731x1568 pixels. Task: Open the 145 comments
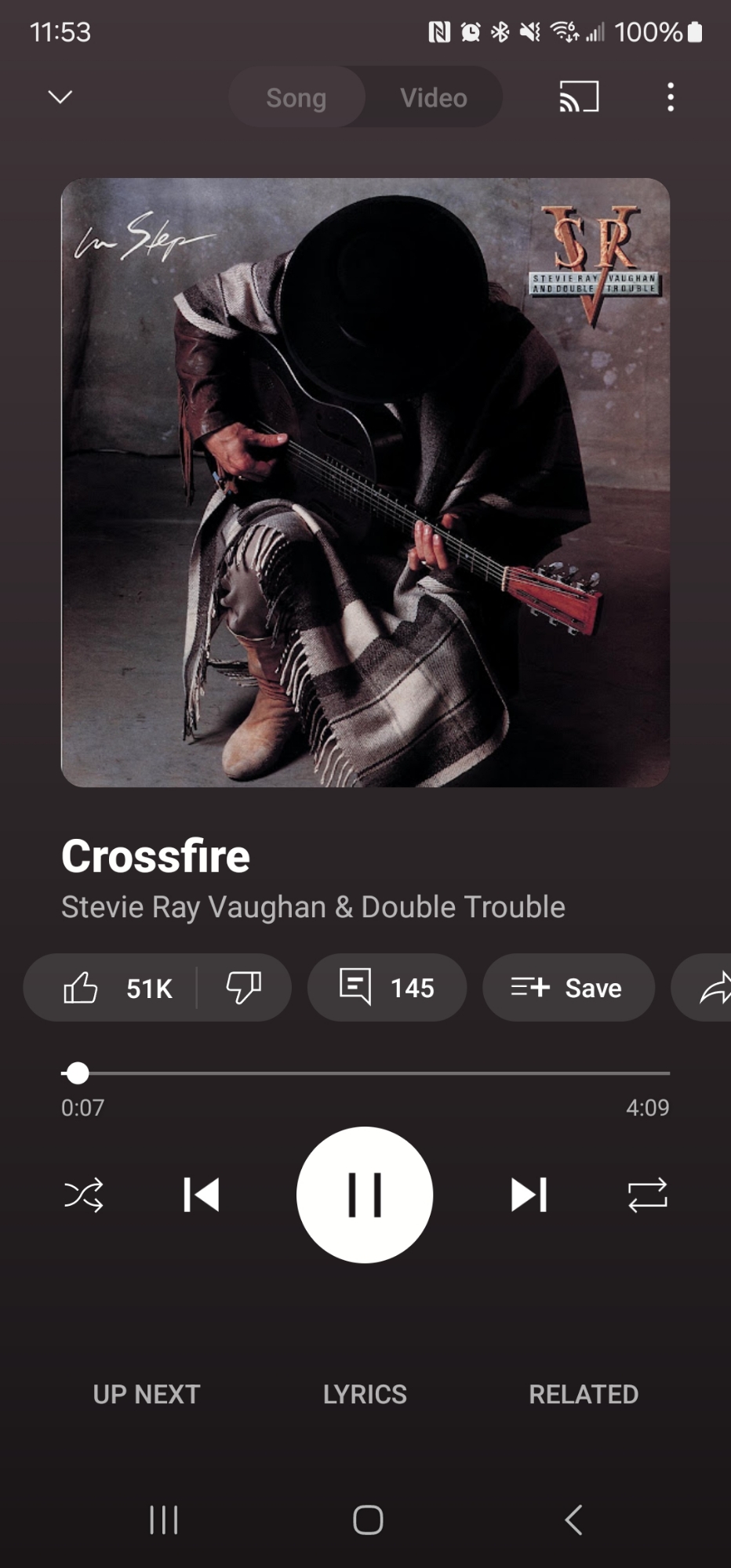pos(387,988)
